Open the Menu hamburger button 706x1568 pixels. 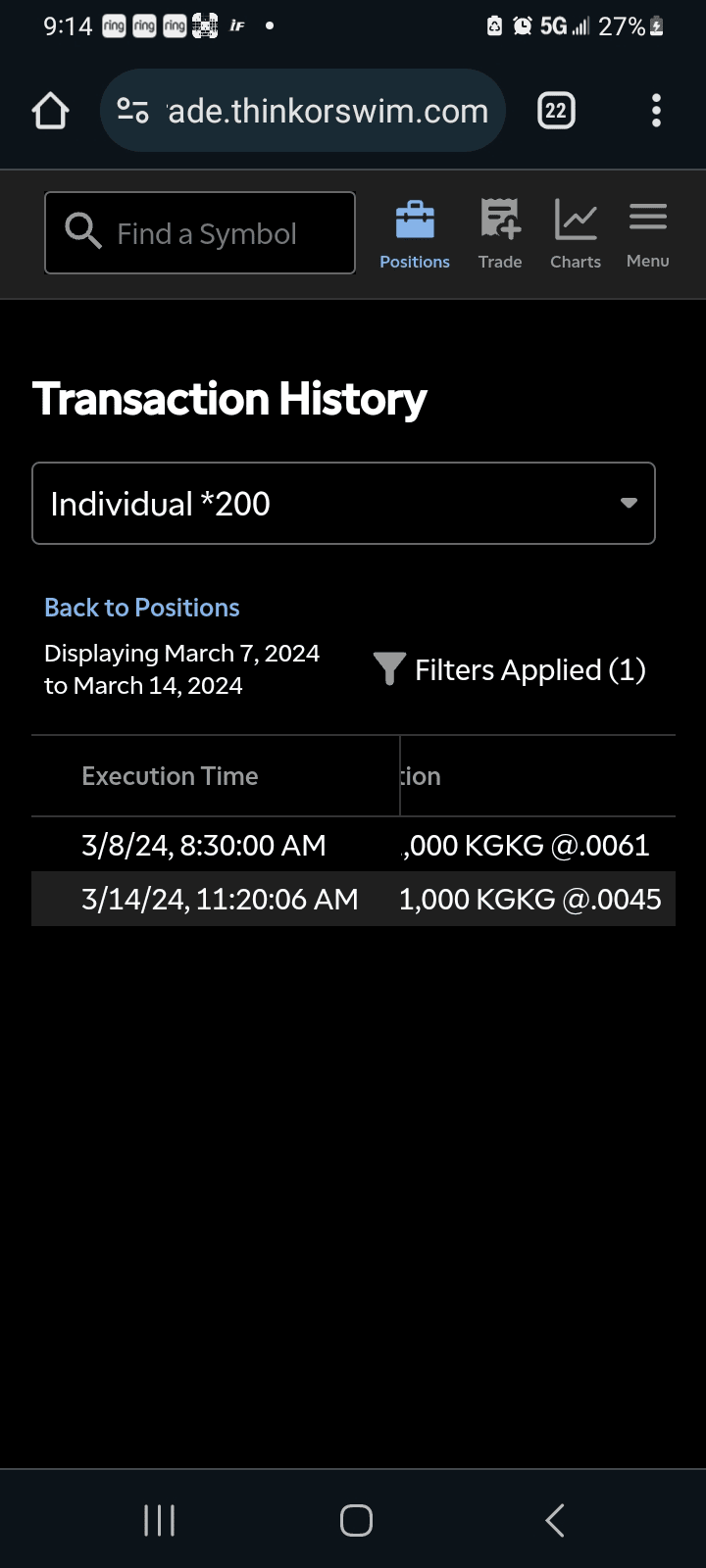click(647, 234)
